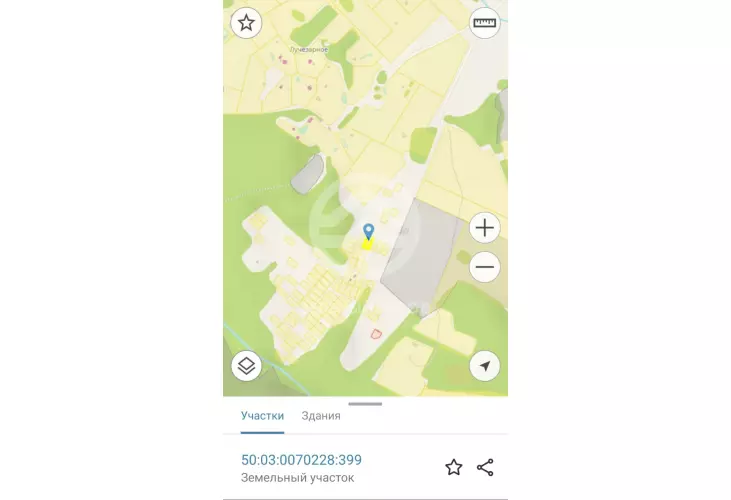Open the map layers selector

tap(247, 366)
